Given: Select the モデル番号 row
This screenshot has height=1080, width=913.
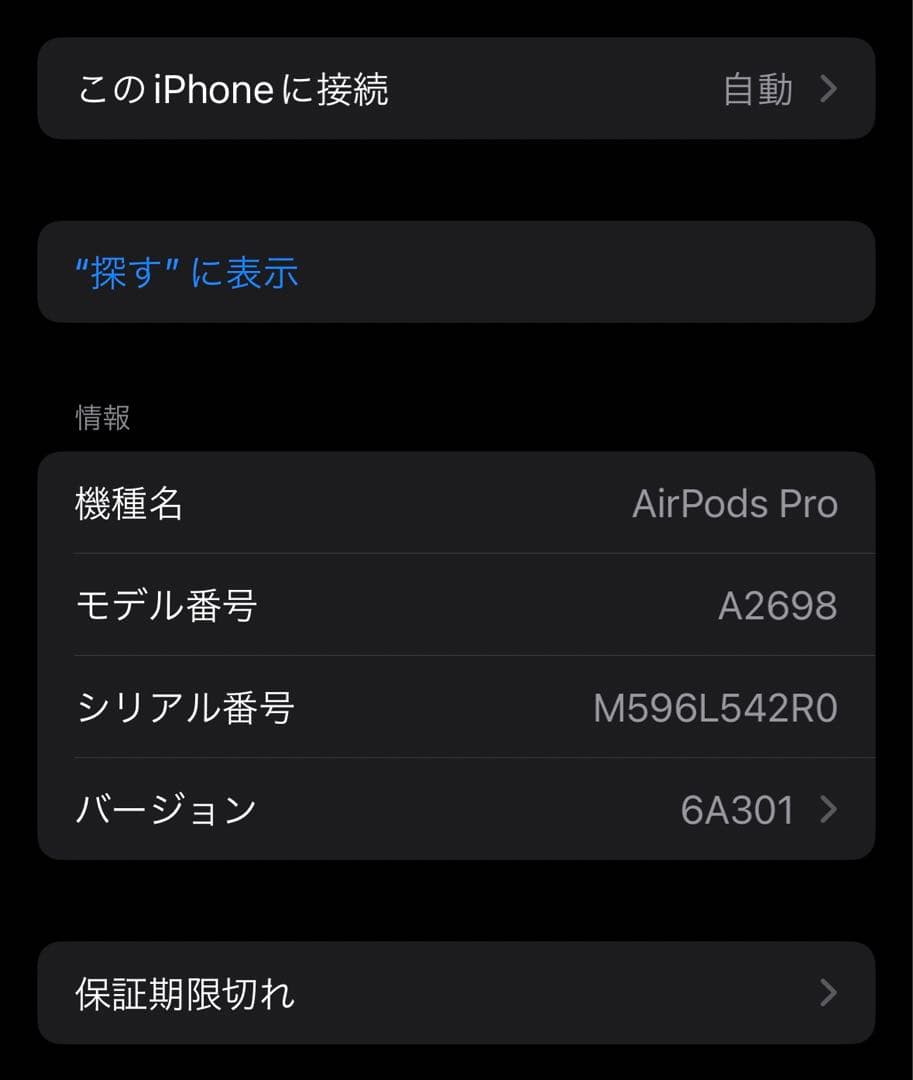Looking at the screenshot, I should tap(456, 605).
